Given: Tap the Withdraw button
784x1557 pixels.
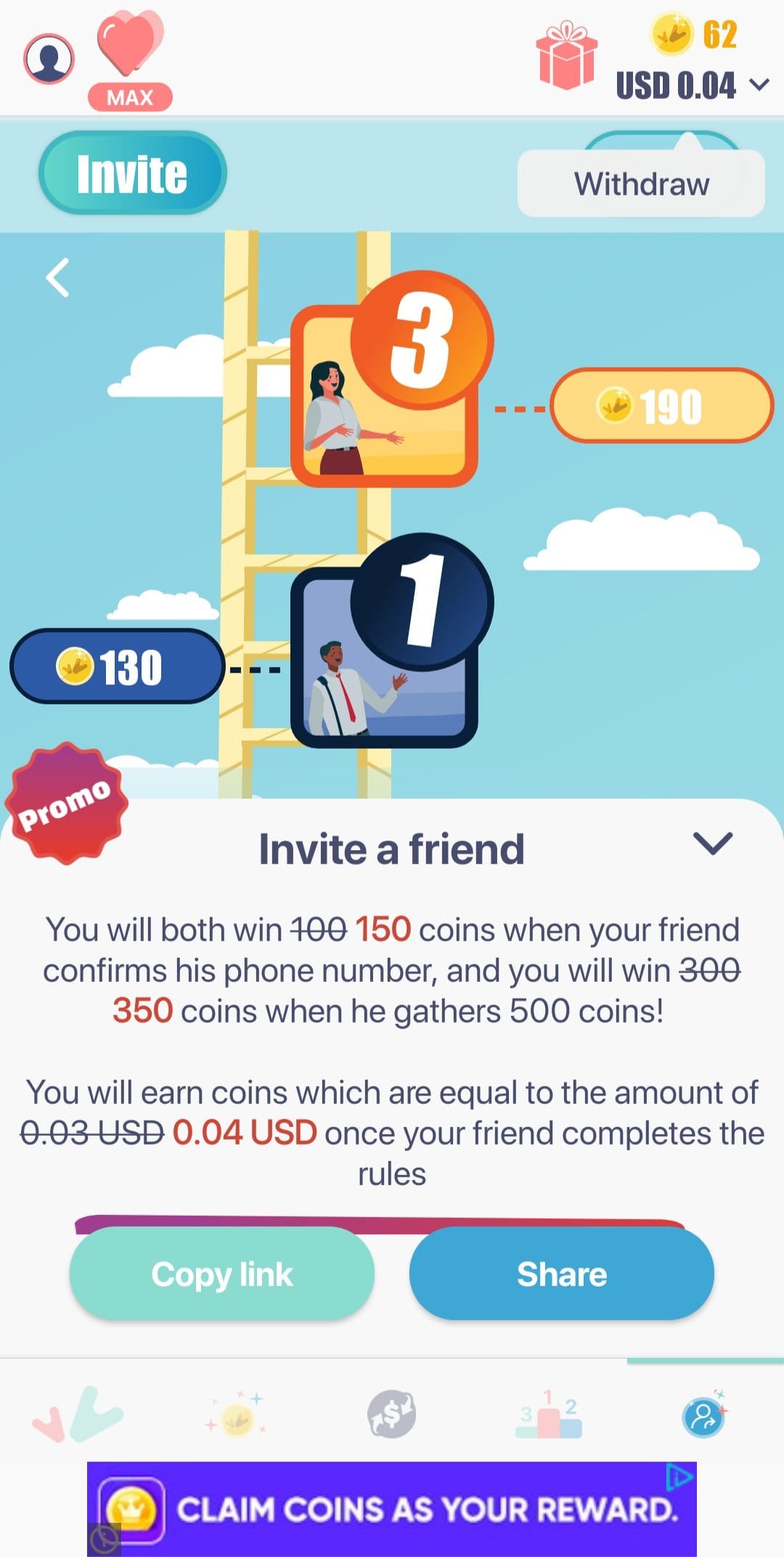Looking at the screenshot, I should (x=641, y=184).
